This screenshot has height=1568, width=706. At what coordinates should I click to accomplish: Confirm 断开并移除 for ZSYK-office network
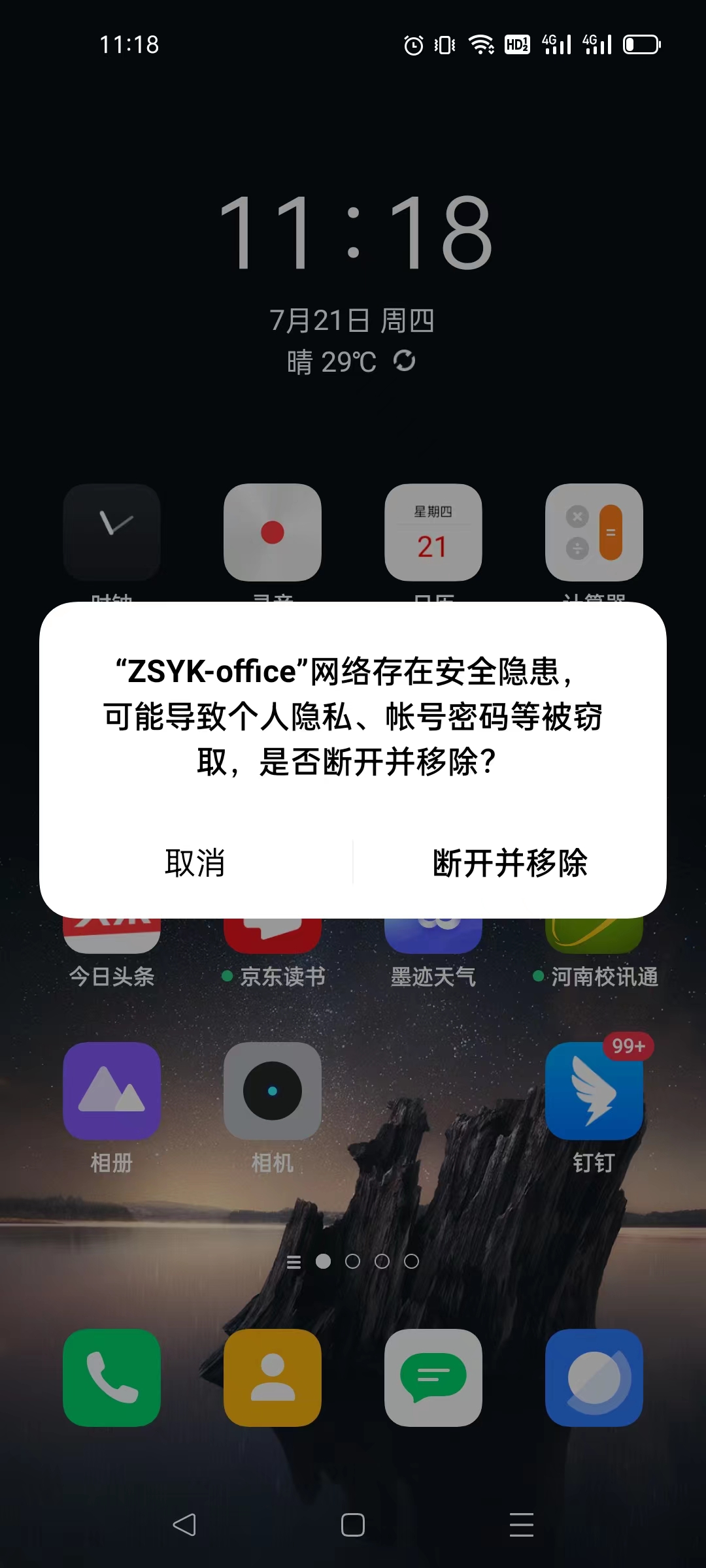click(510, 863)
